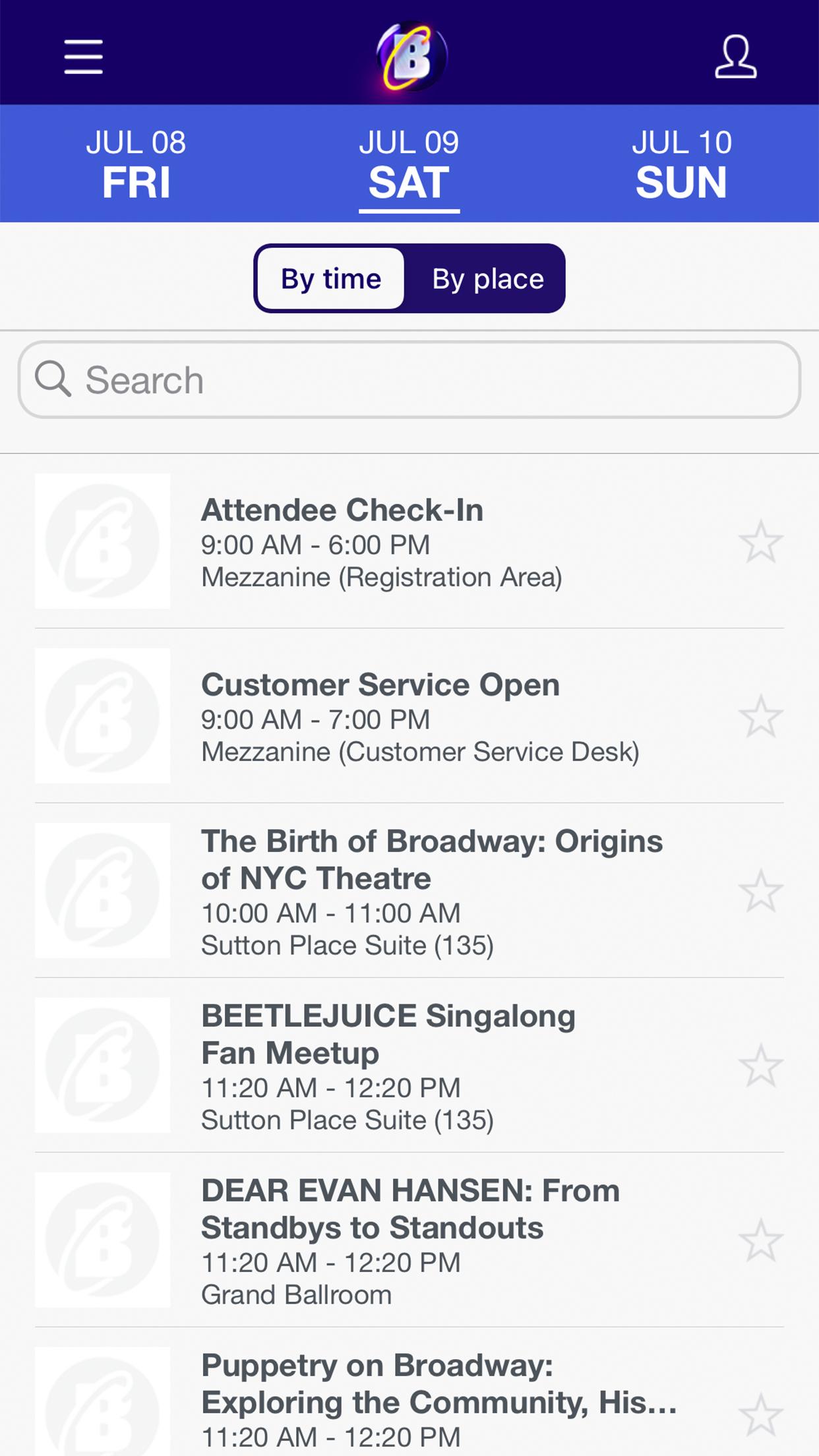Viewport: 819px width, 1456px height.
Task: Open the hamburger menu
Action: click(83, 57)
